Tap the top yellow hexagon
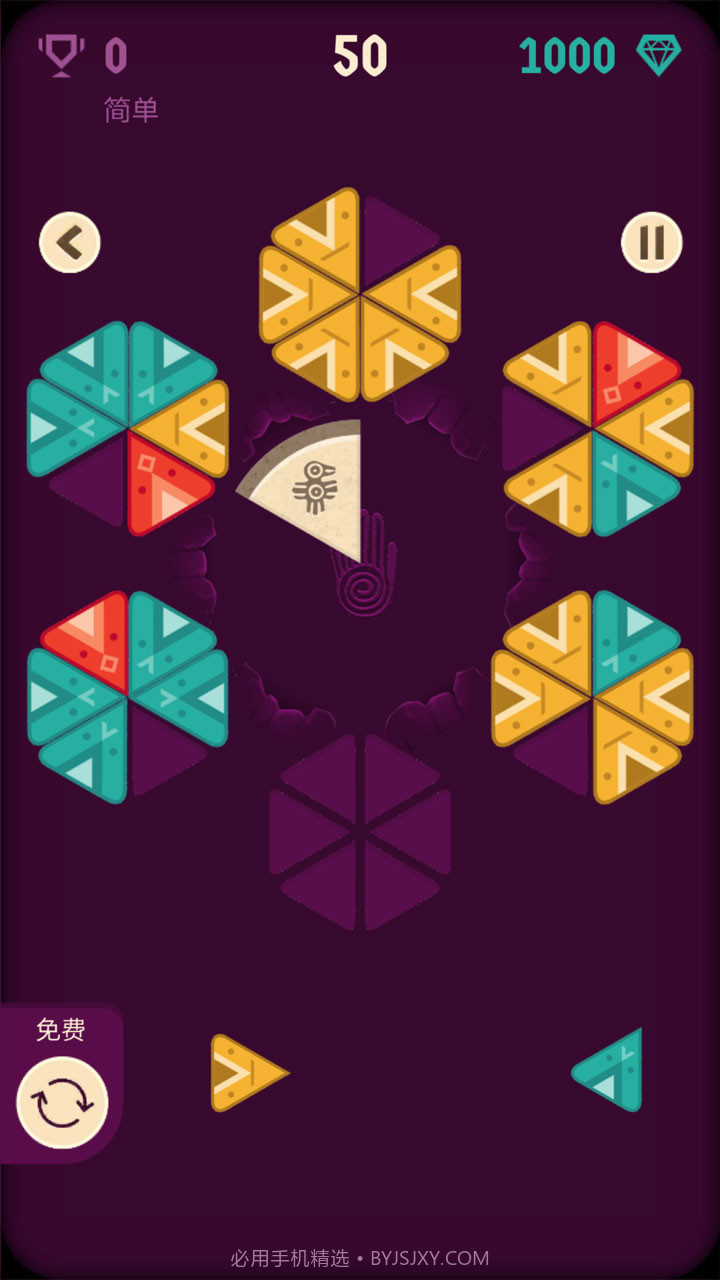 pos(360,295)
